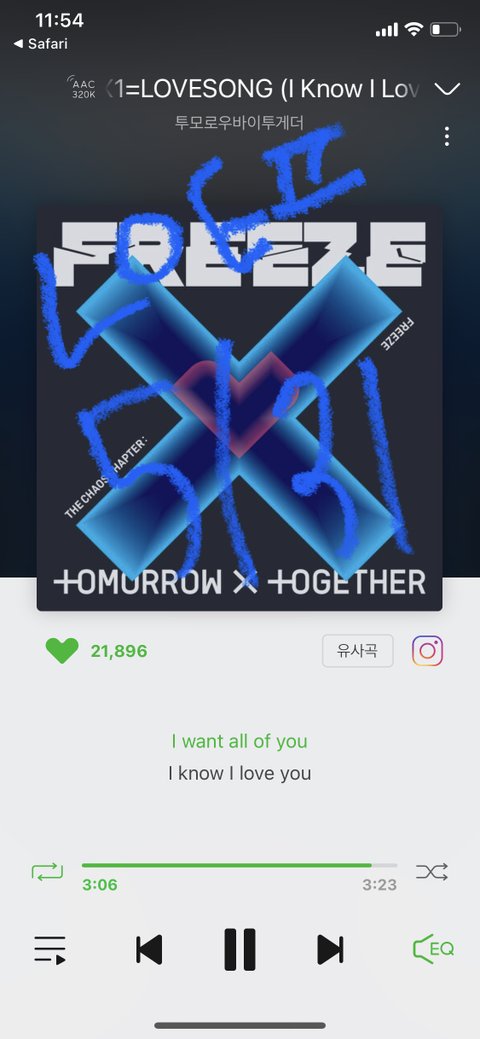Return to Safari via the back link
This screenshot has height=1039, width=480.
[40, 44]
